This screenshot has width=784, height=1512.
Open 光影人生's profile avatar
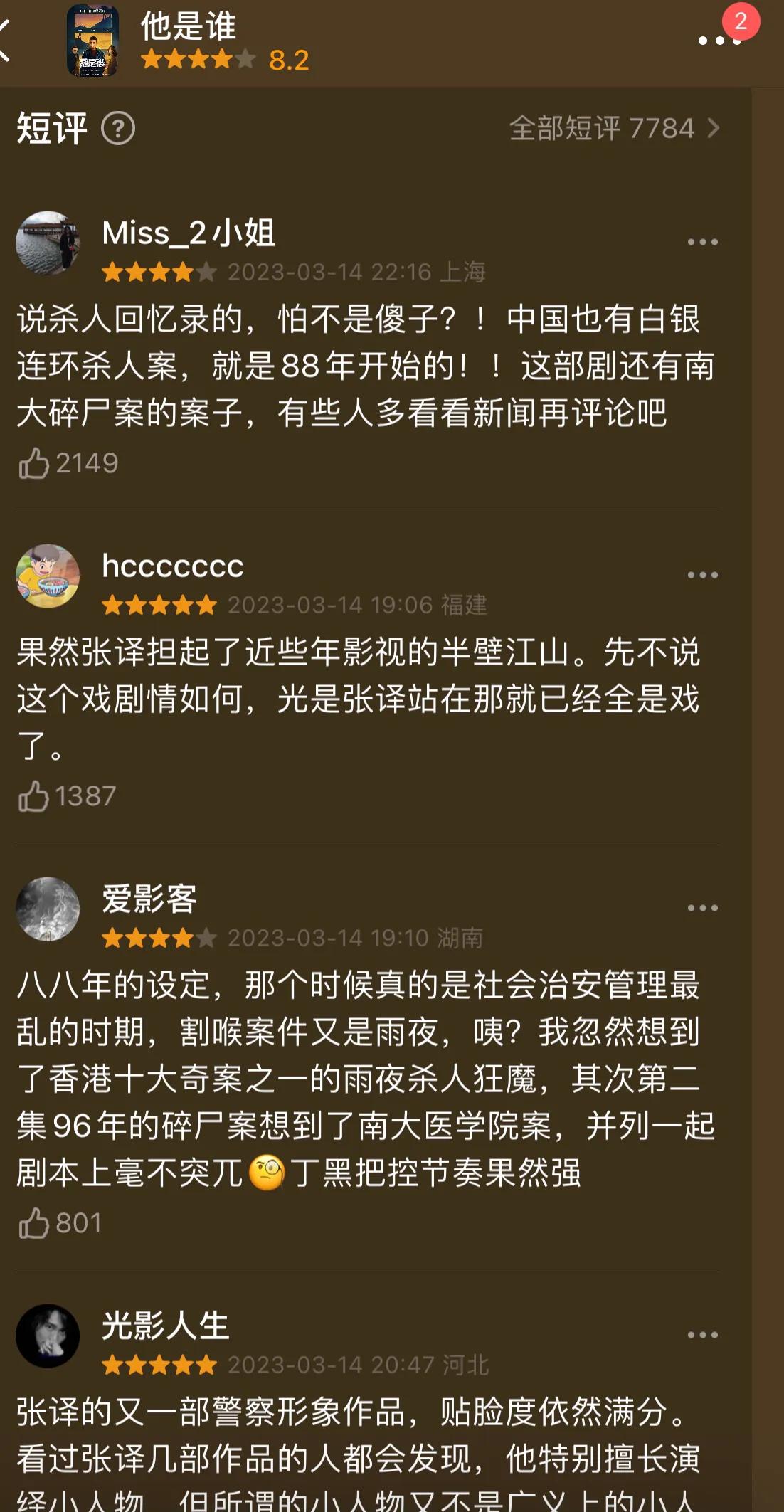coord(48,1336)
